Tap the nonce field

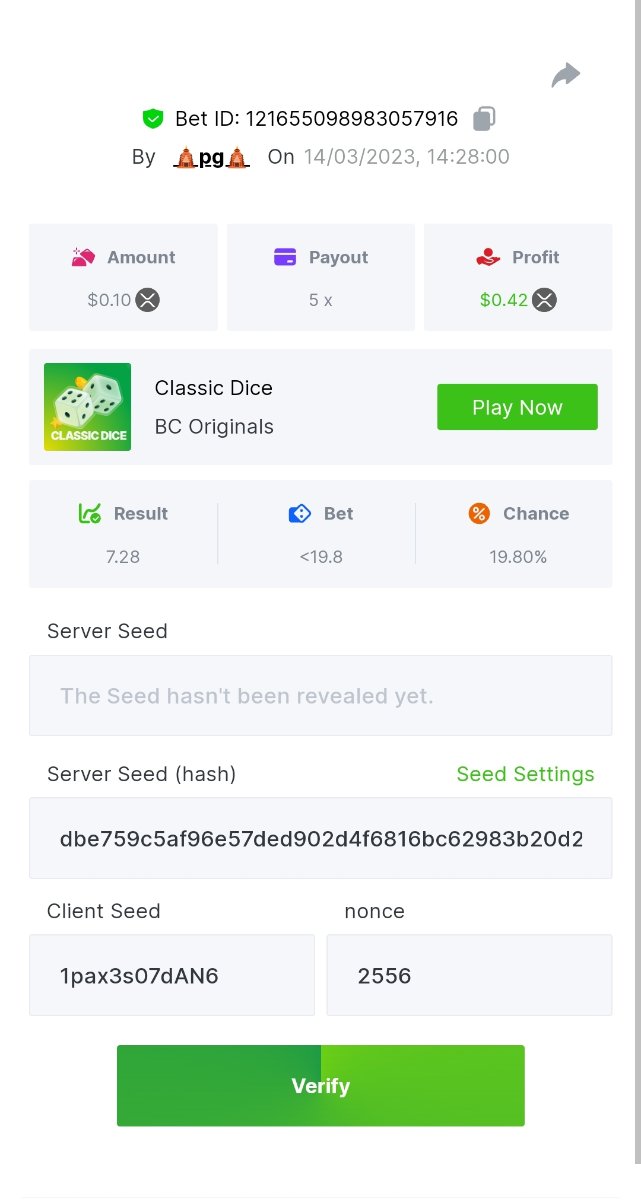click(x=469, y=975)
